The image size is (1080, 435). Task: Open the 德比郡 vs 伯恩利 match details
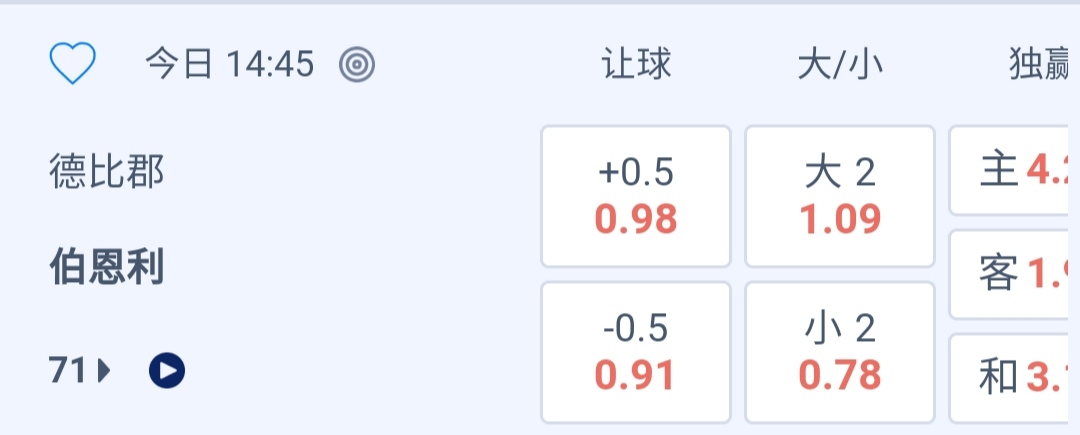pyautogui.click(x=108, y=220)
